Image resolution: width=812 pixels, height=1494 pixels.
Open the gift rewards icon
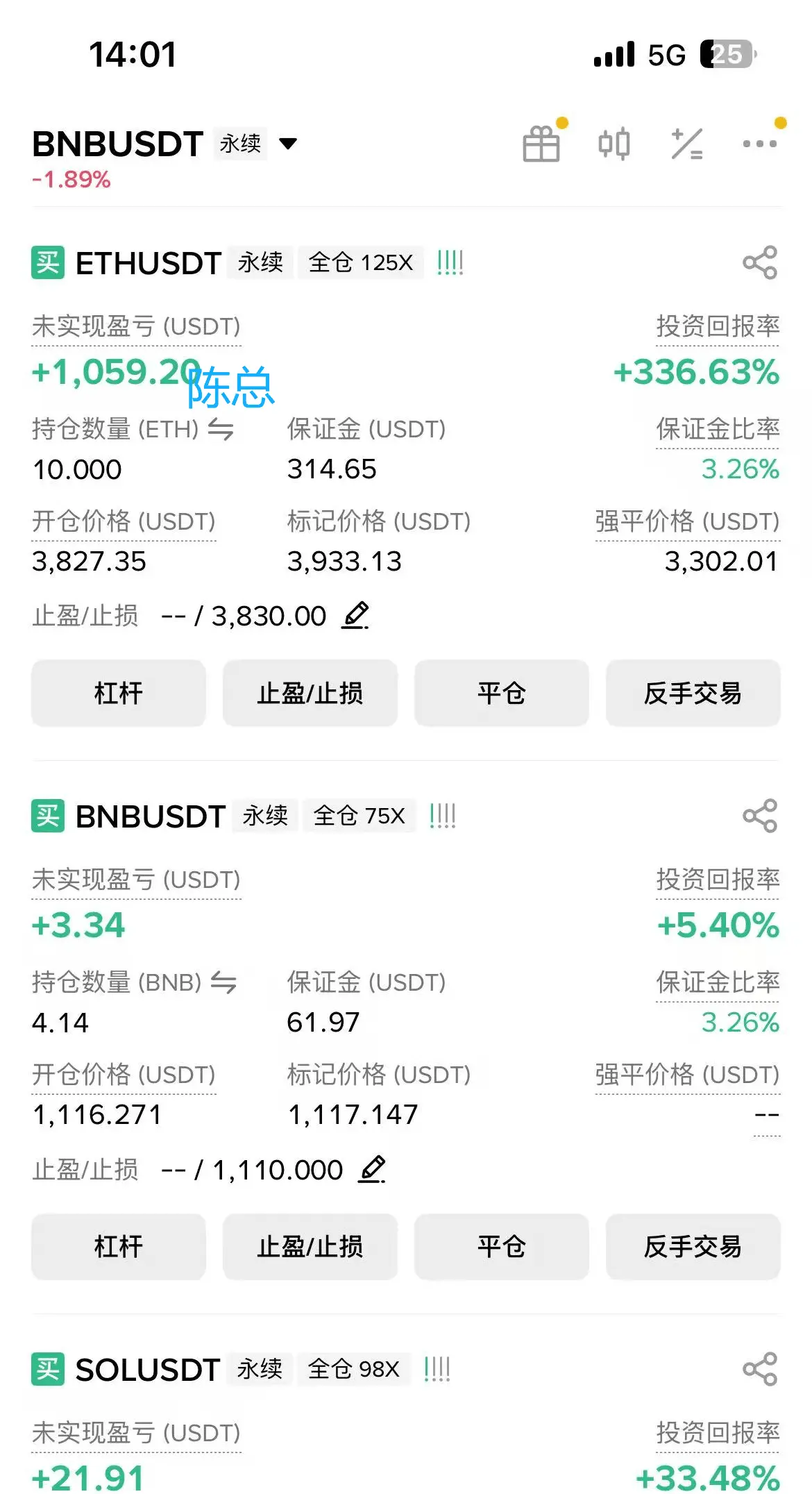pyautogui.click(x=541, y=144)
